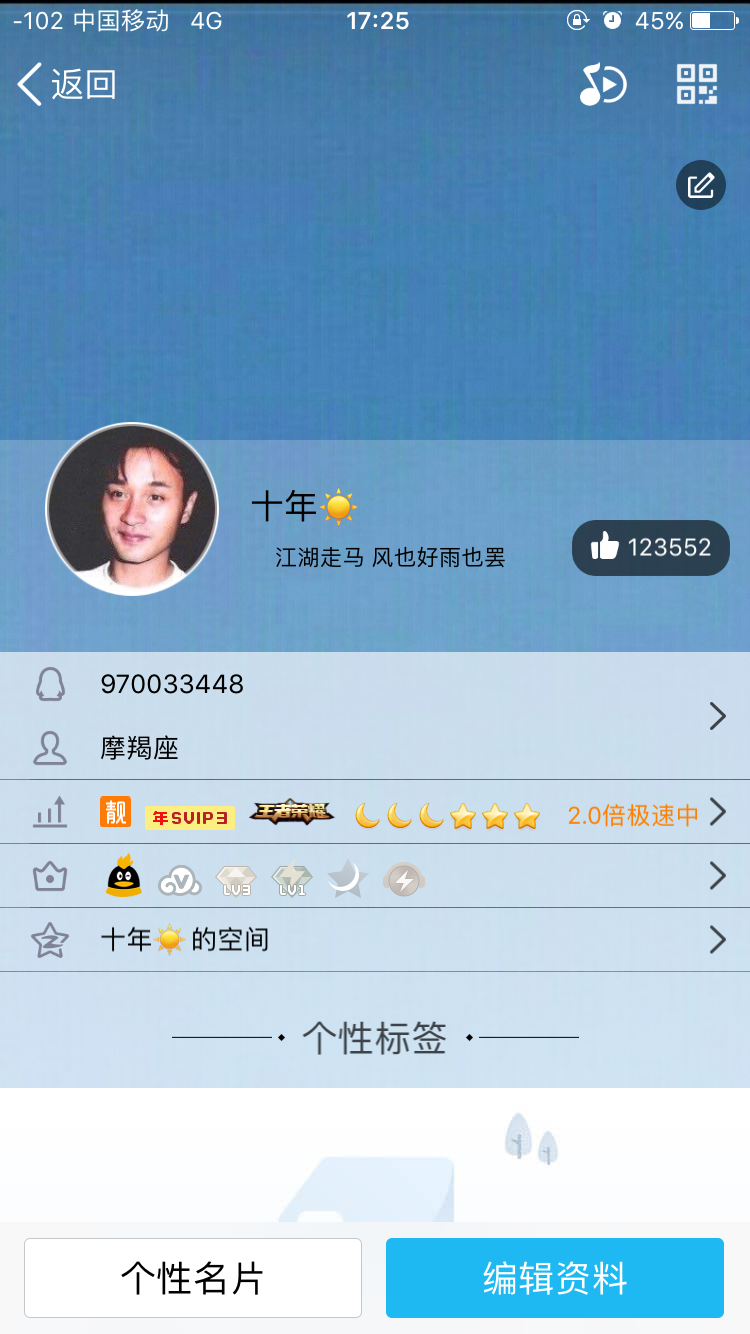Open 十年的空间 Qzone row
Image resolution: width=750 pixels, height=1334 pixels.
click(x=375, y=940)
